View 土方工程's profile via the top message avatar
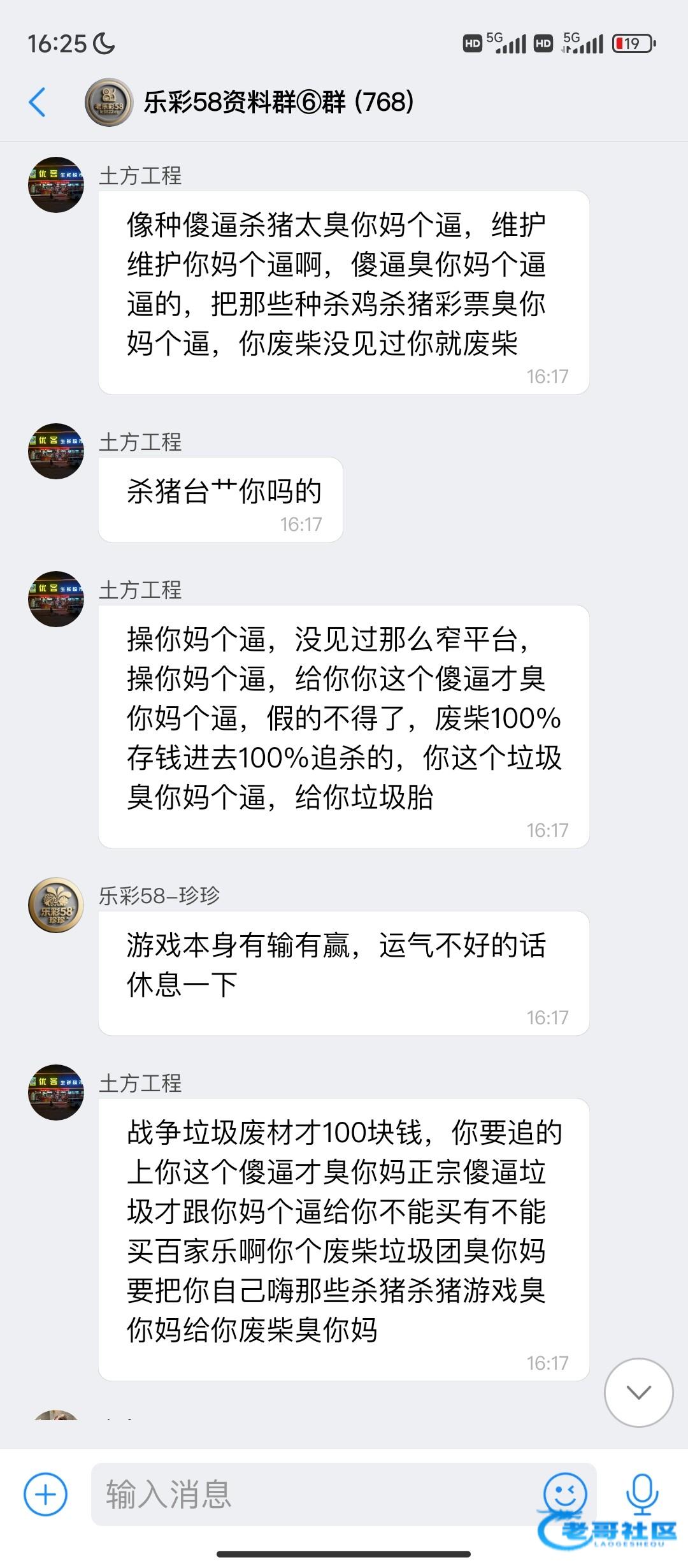 pos(56,185)
